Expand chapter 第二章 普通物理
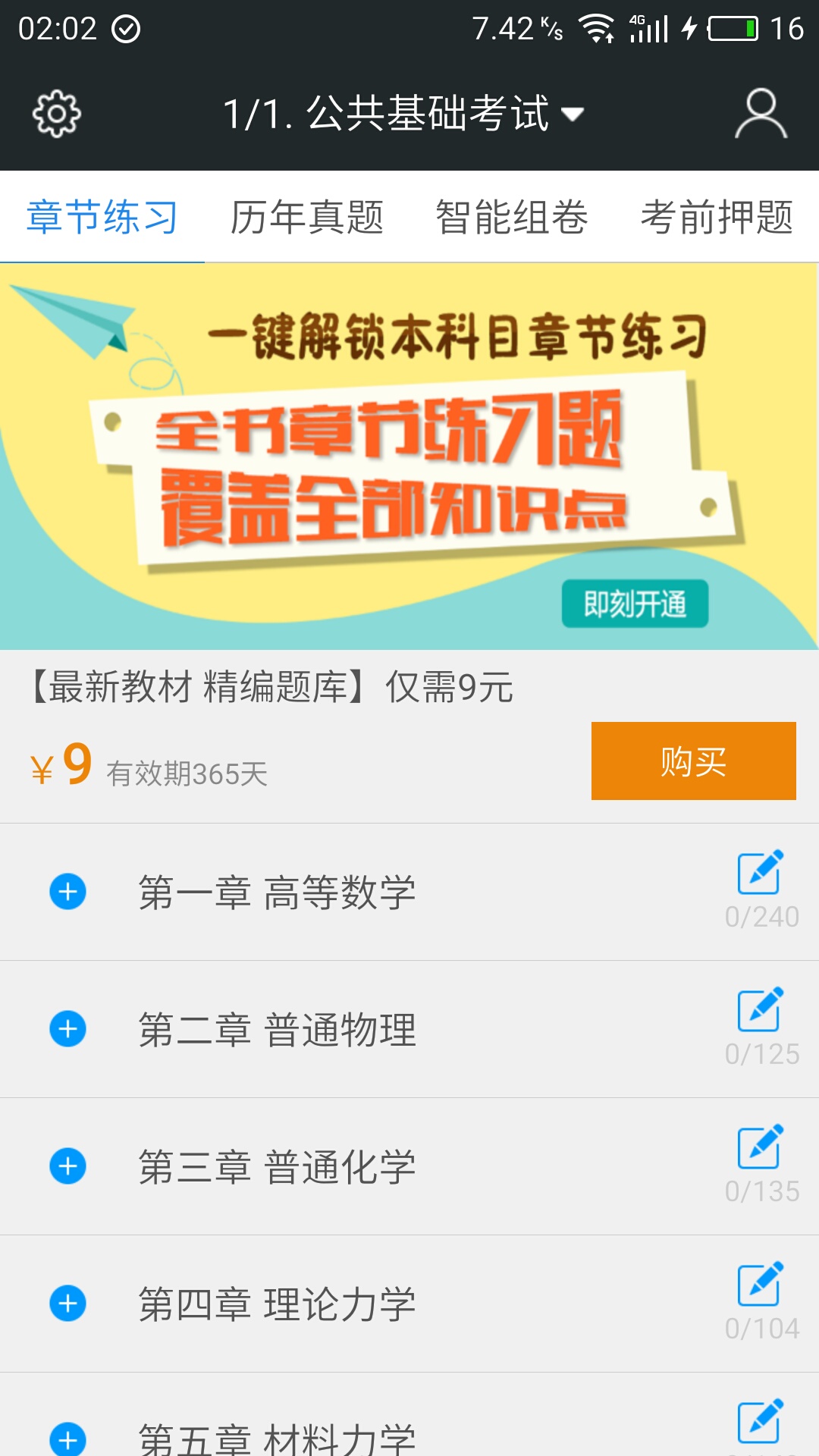 (67, 1030)
